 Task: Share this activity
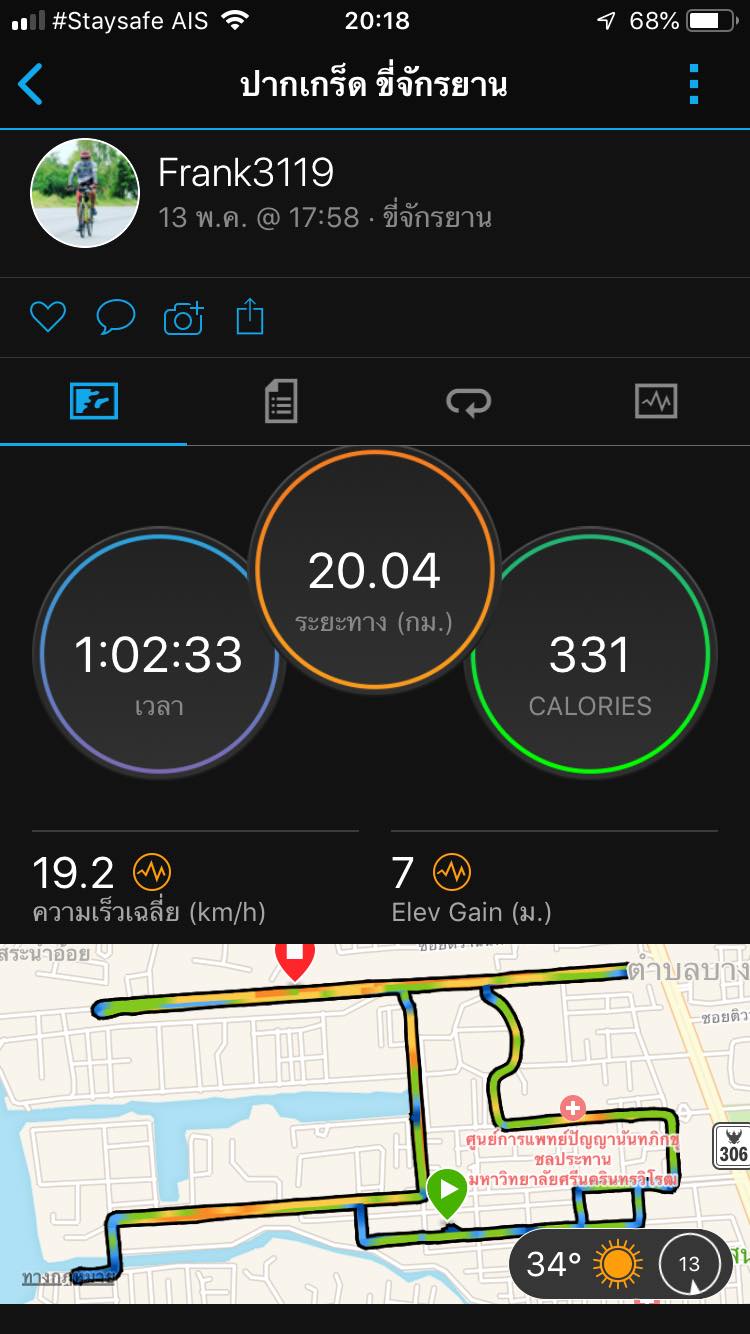249,318
